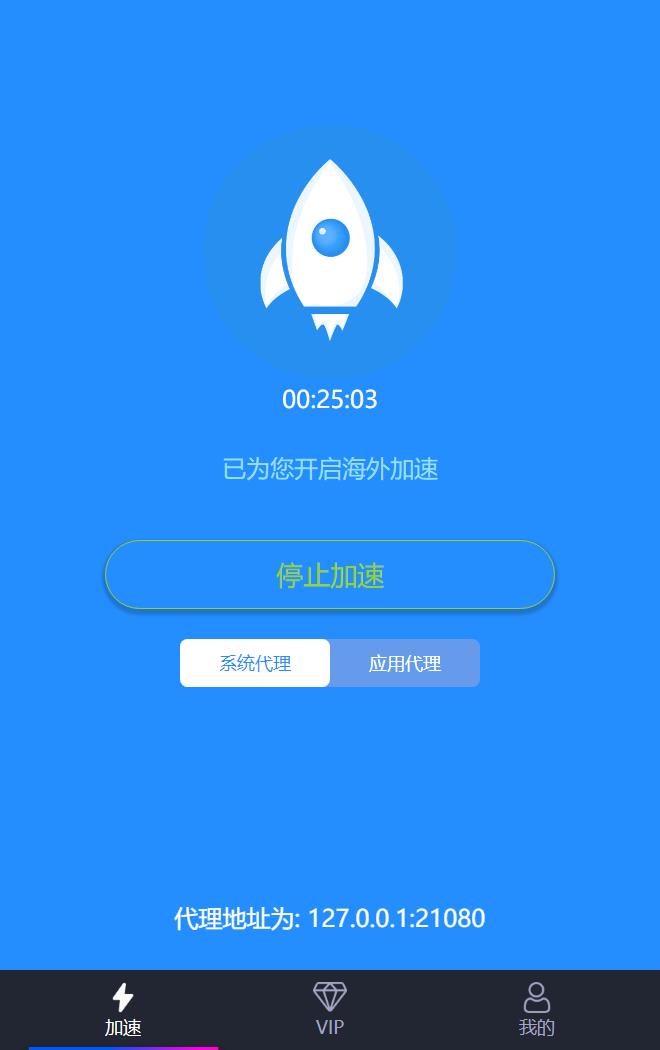Image resolution: width=660 pixels, height=1050 pixels.
Task: Open the 加速 tab
Action: (x=123, y=1009)
